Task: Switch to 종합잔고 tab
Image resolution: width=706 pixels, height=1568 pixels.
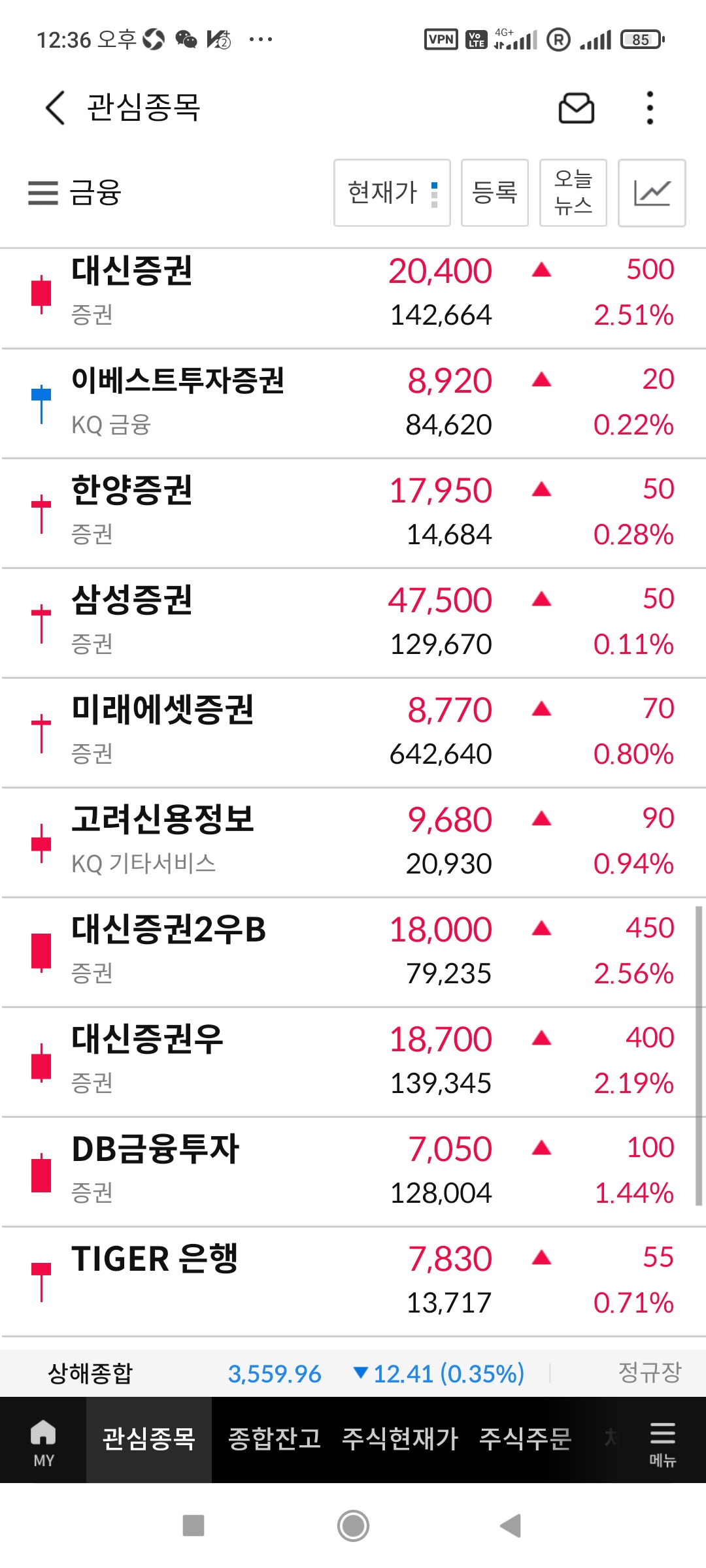Action: [x=274, y=1439]
